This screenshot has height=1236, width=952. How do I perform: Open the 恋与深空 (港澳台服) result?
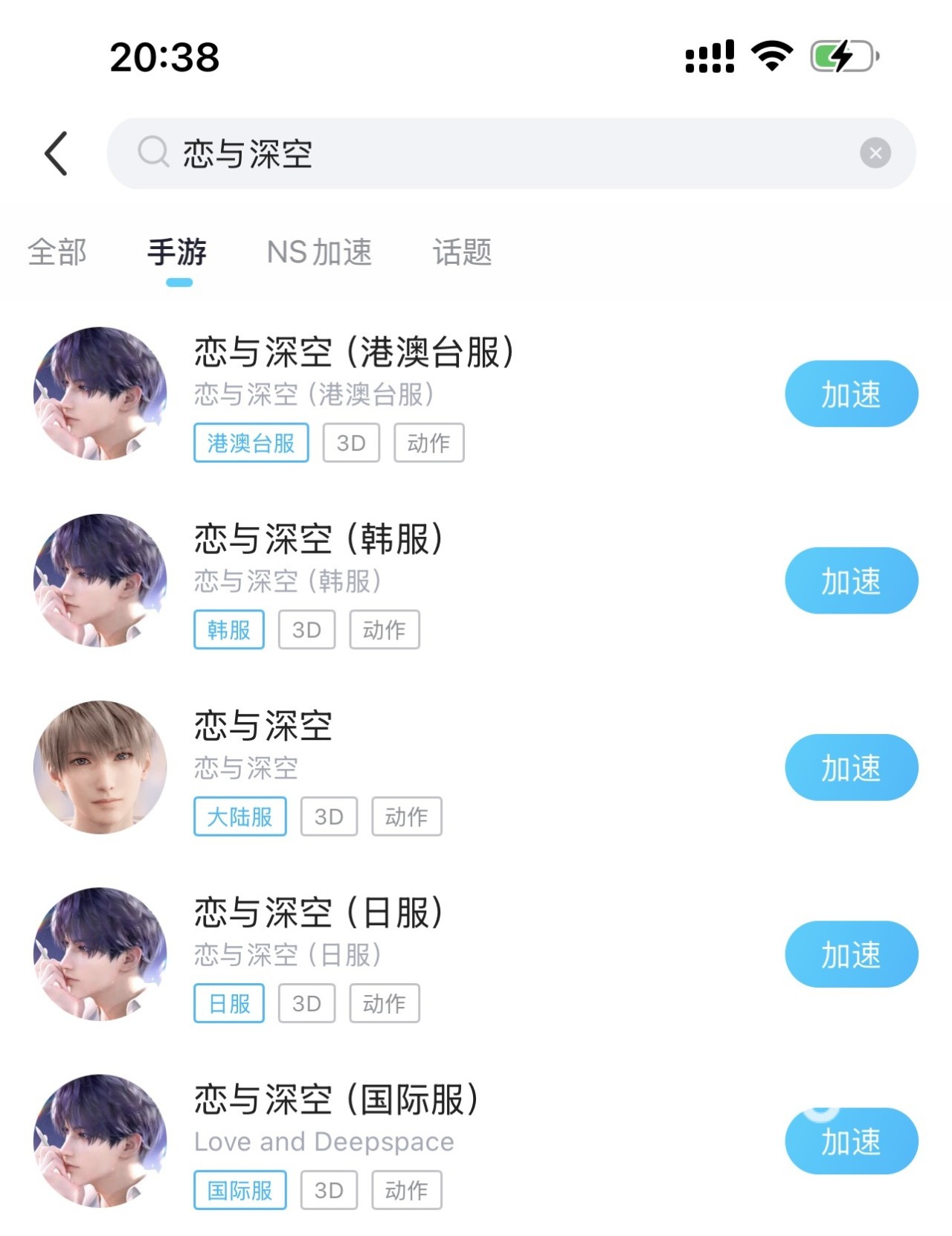(x=354, y=353)
